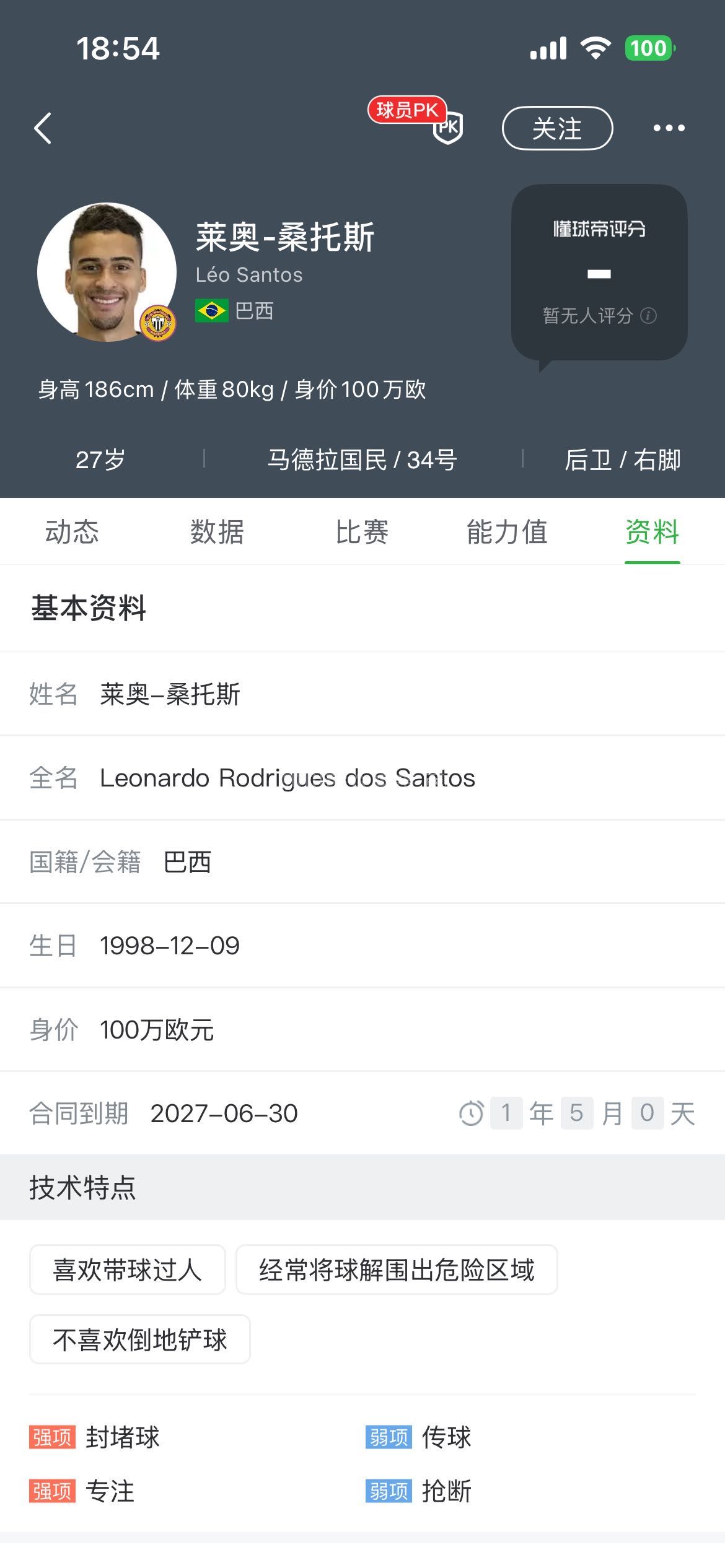The height and width of the screenshot is (1568, 725).
Task: Go back using the arrow icon
Action: pyautogui.click(x=43, y=128)
